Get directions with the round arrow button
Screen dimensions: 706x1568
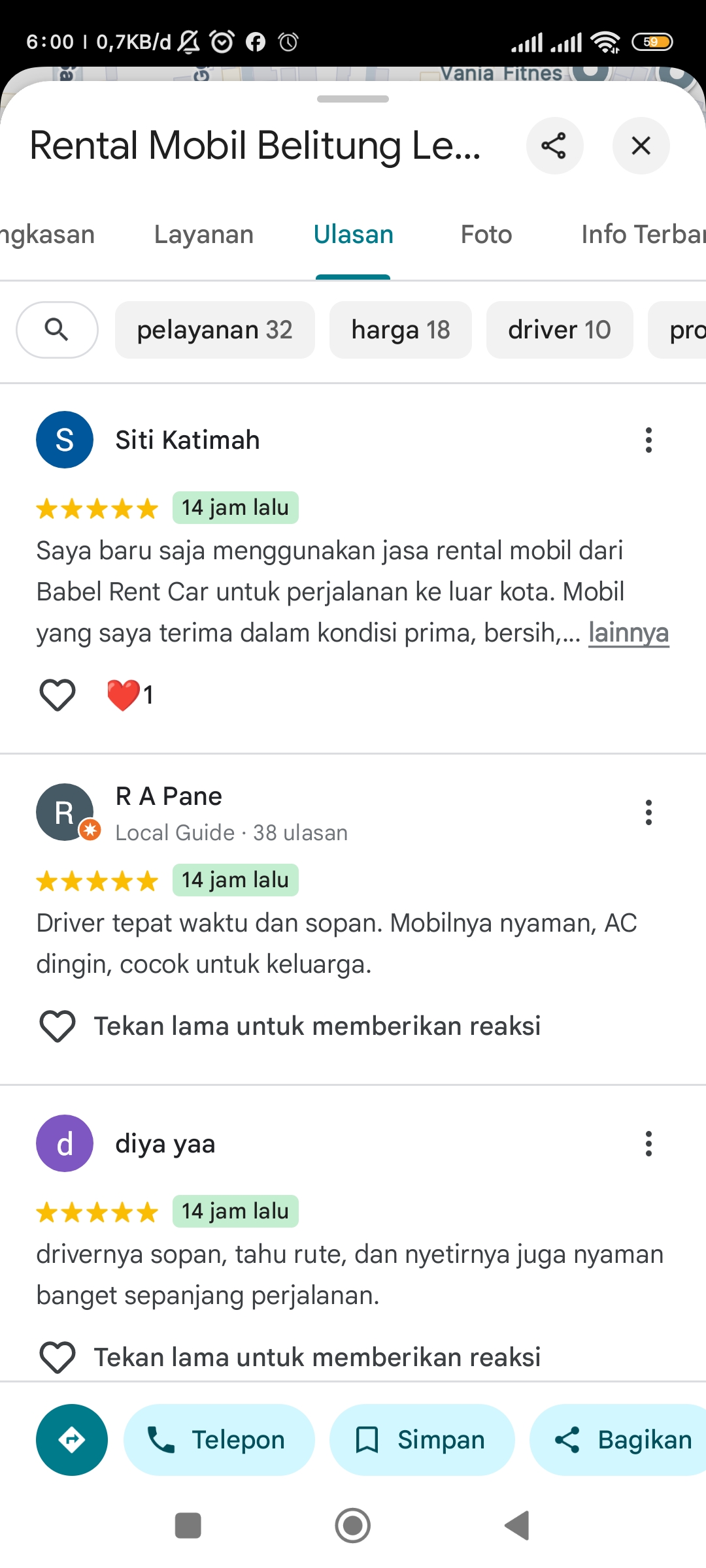point(72,1440)
